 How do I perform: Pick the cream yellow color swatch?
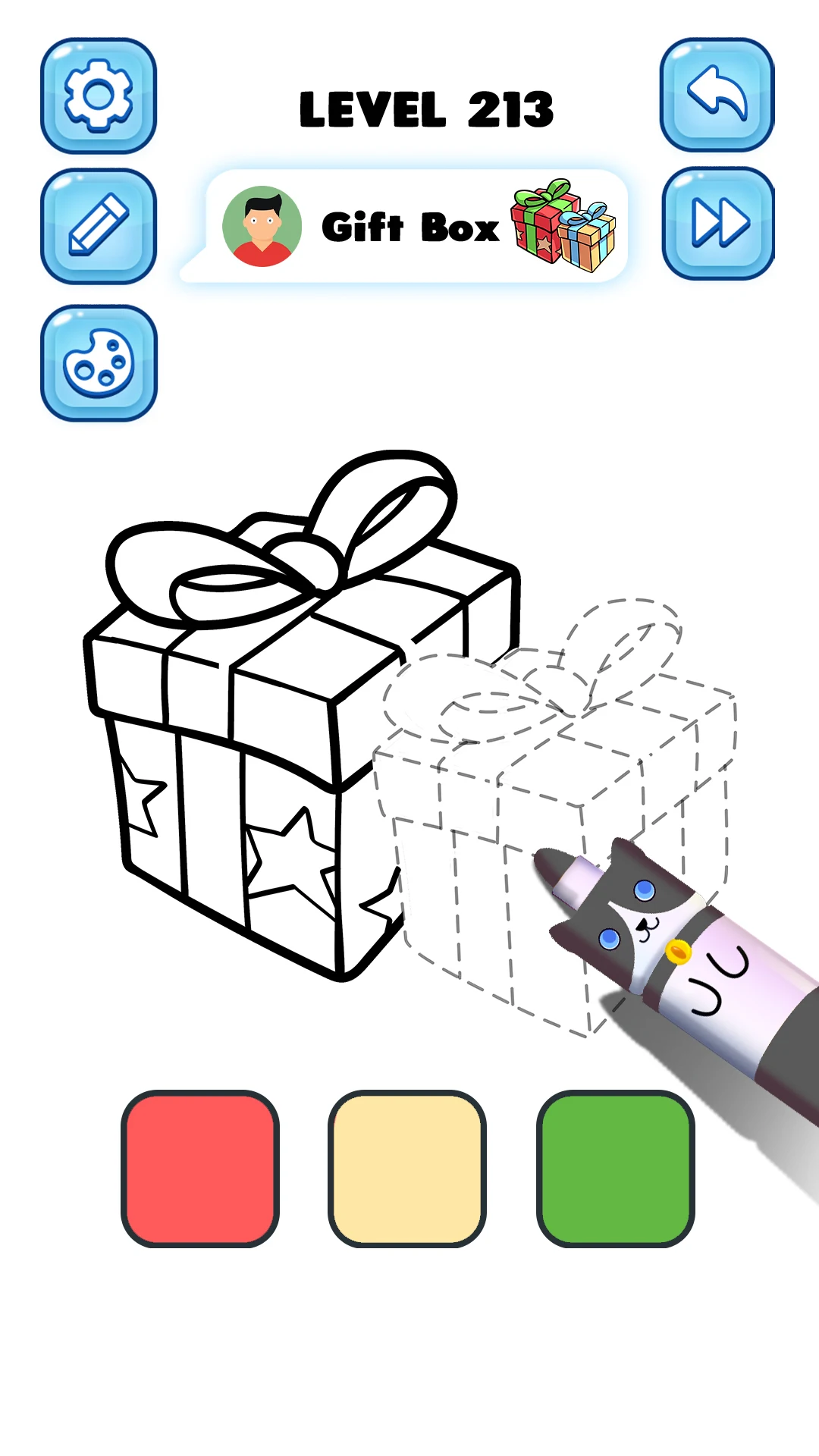[x=407, y=1169]
